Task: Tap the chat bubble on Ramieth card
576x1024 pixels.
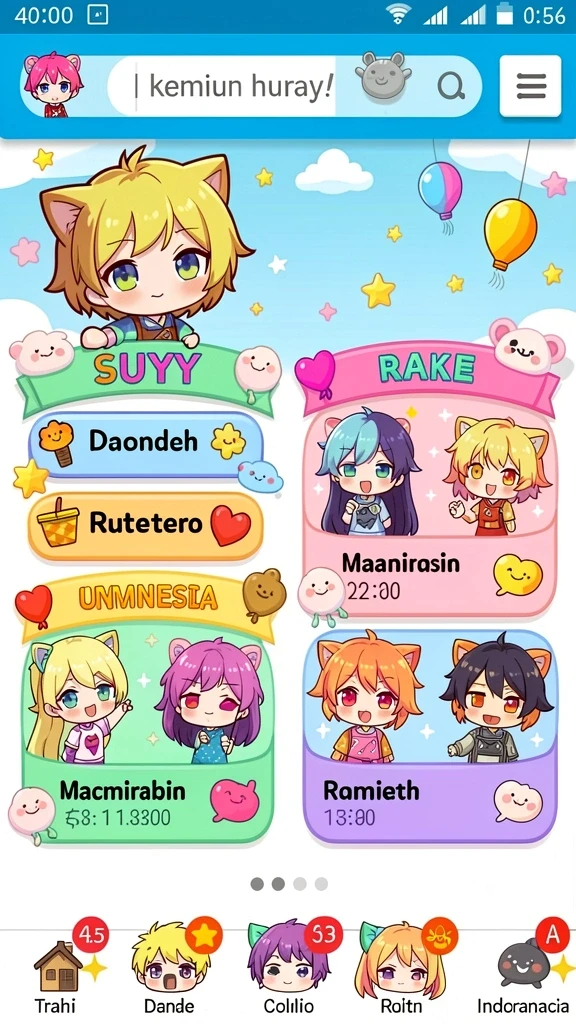Action: click(517, 801)
